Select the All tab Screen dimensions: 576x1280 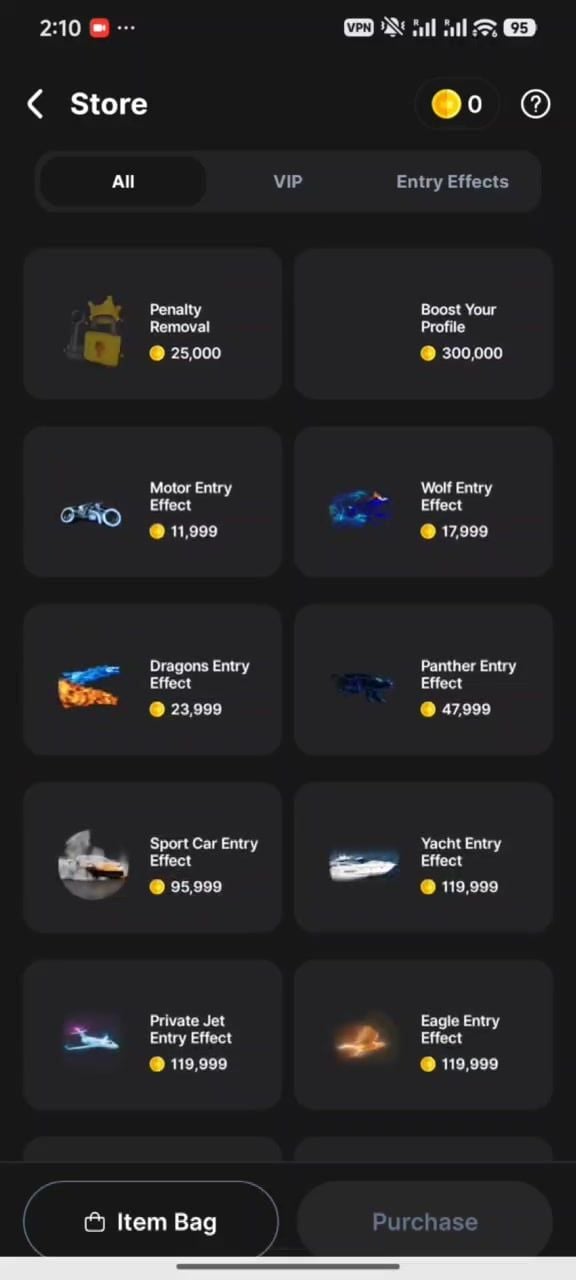coord(123,182)
